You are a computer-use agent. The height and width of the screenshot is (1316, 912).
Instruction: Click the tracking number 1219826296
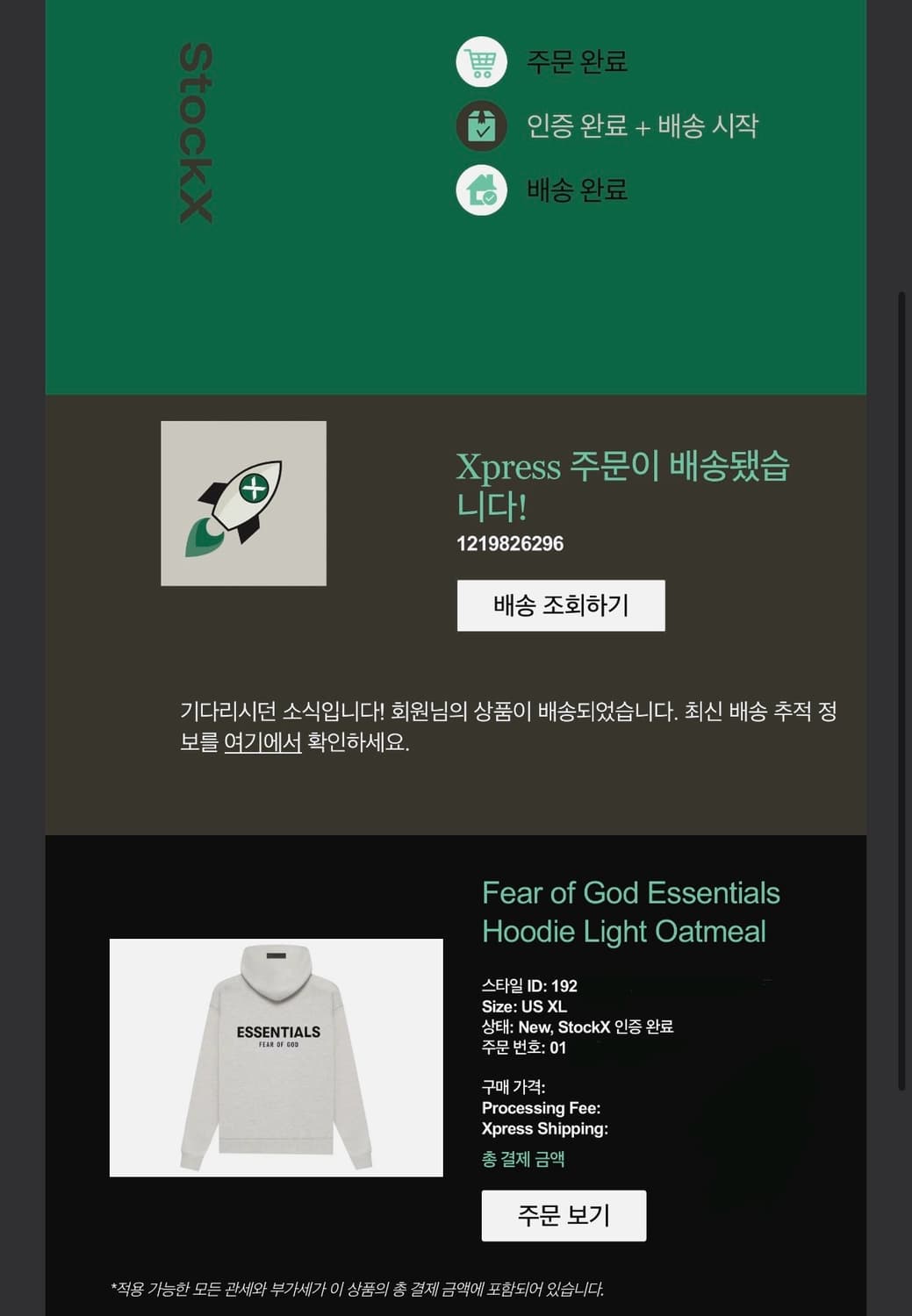pyautogui.click(x=510, y=542)
